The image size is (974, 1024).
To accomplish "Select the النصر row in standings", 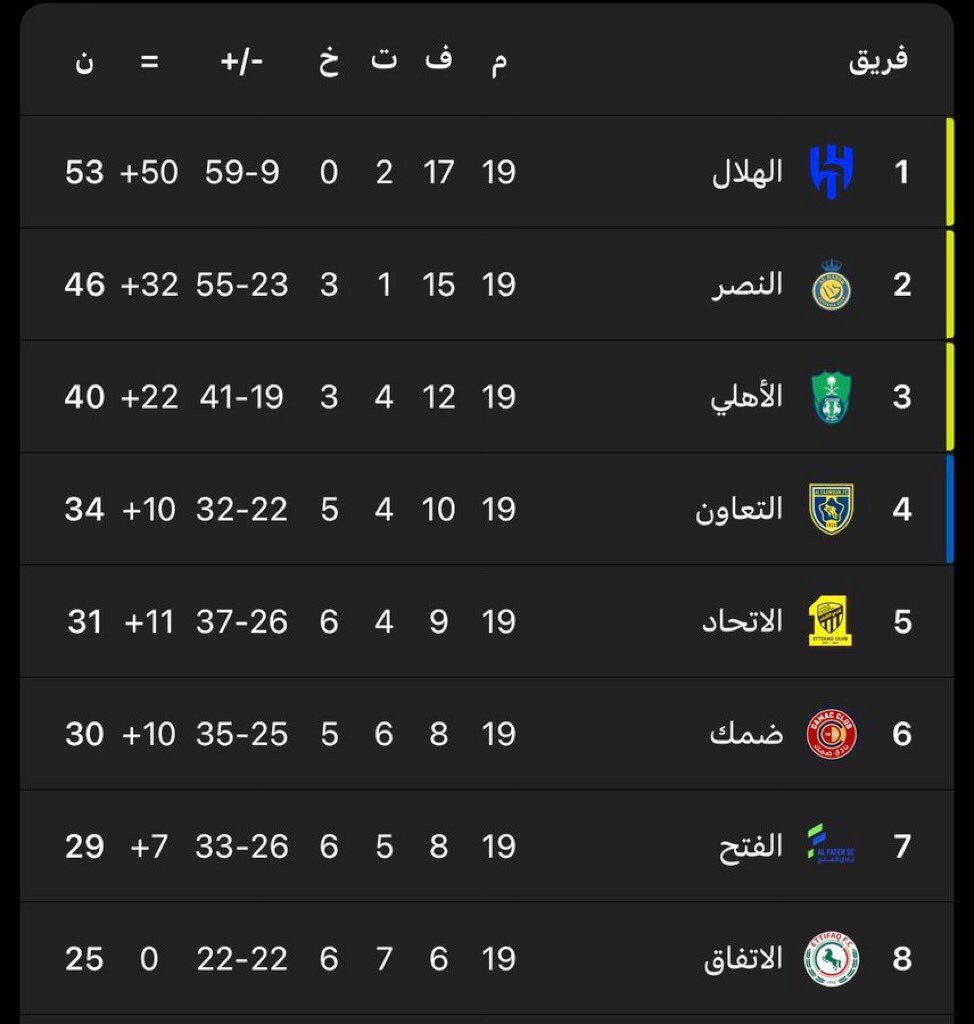I will tap(746, 286).
